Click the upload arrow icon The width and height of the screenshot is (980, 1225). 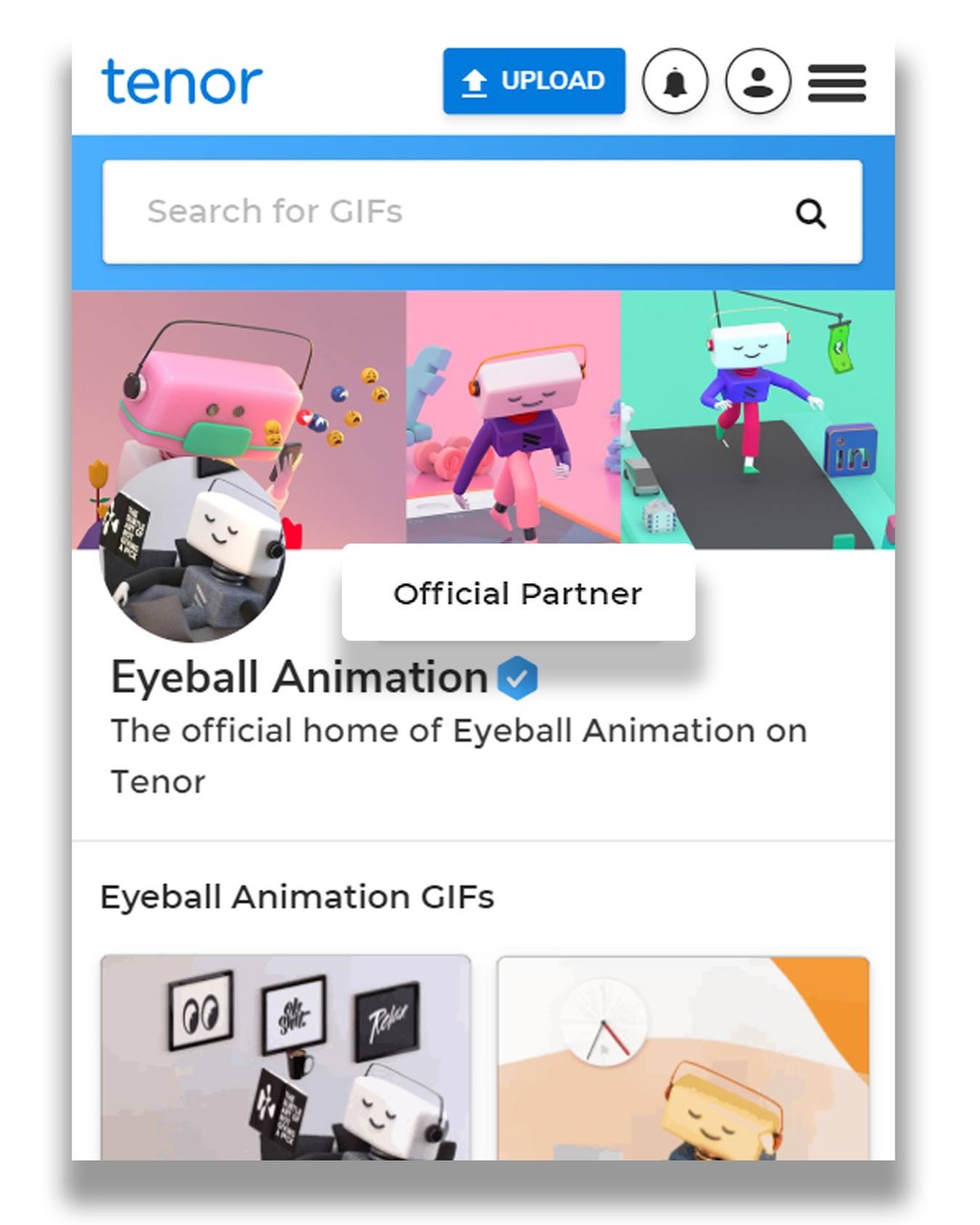[475, 80]
